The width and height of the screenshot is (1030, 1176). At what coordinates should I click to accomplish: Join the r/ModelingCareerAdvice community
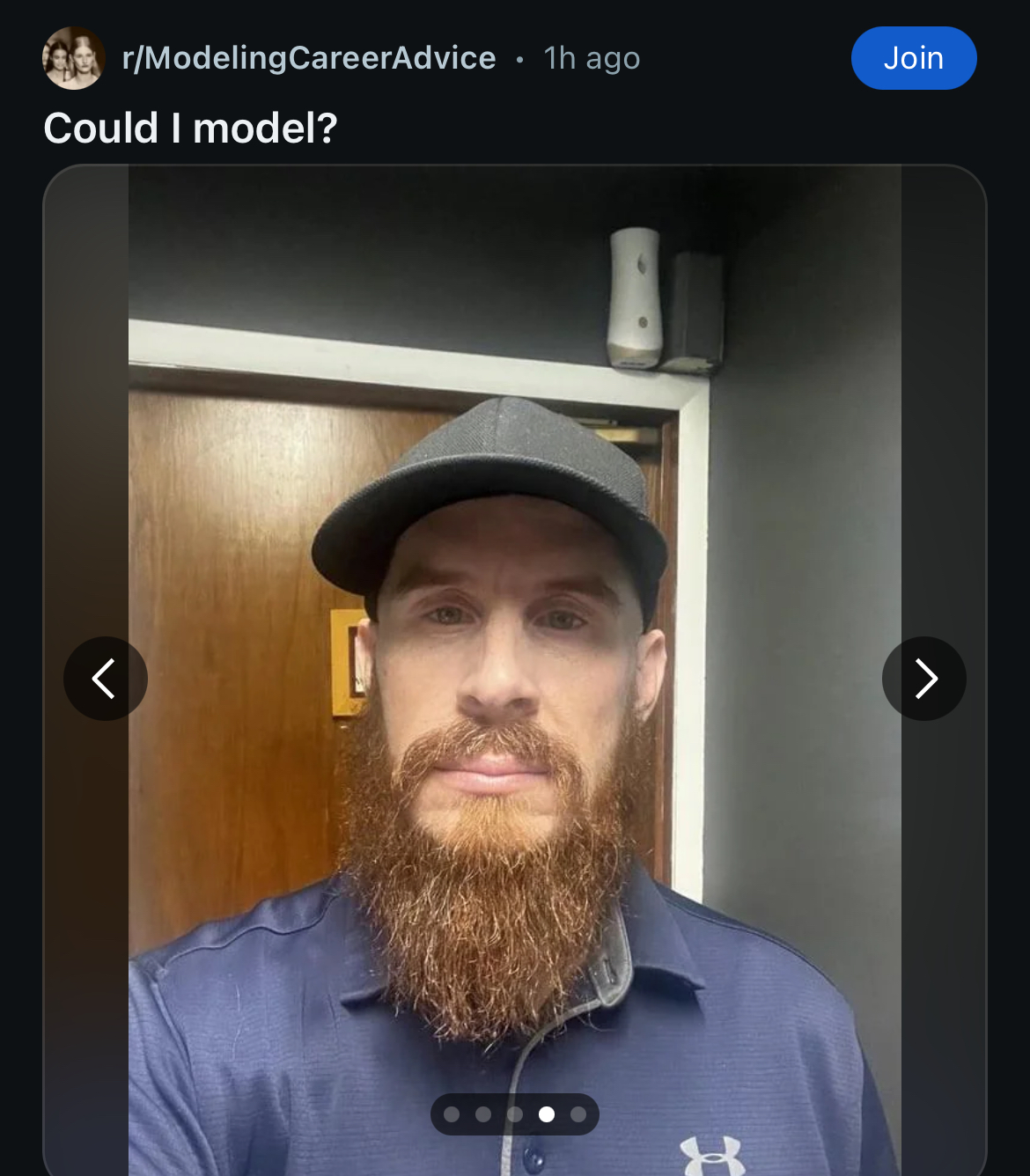click(x=913, y=58)
